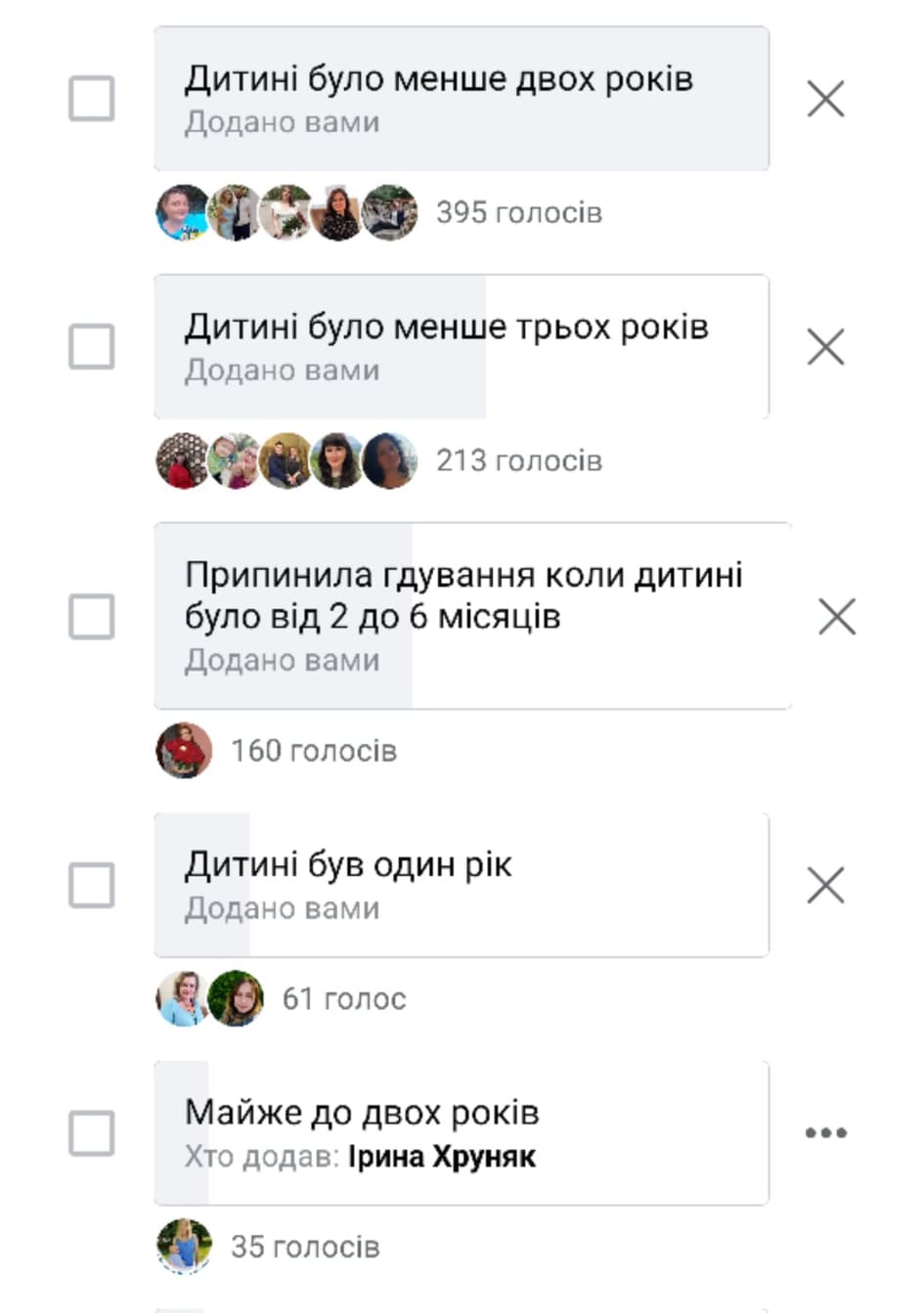Screen dimensions: 924x1313
Task: Delete the "Припинила гдування" answer option
Action: coord(837,616)
